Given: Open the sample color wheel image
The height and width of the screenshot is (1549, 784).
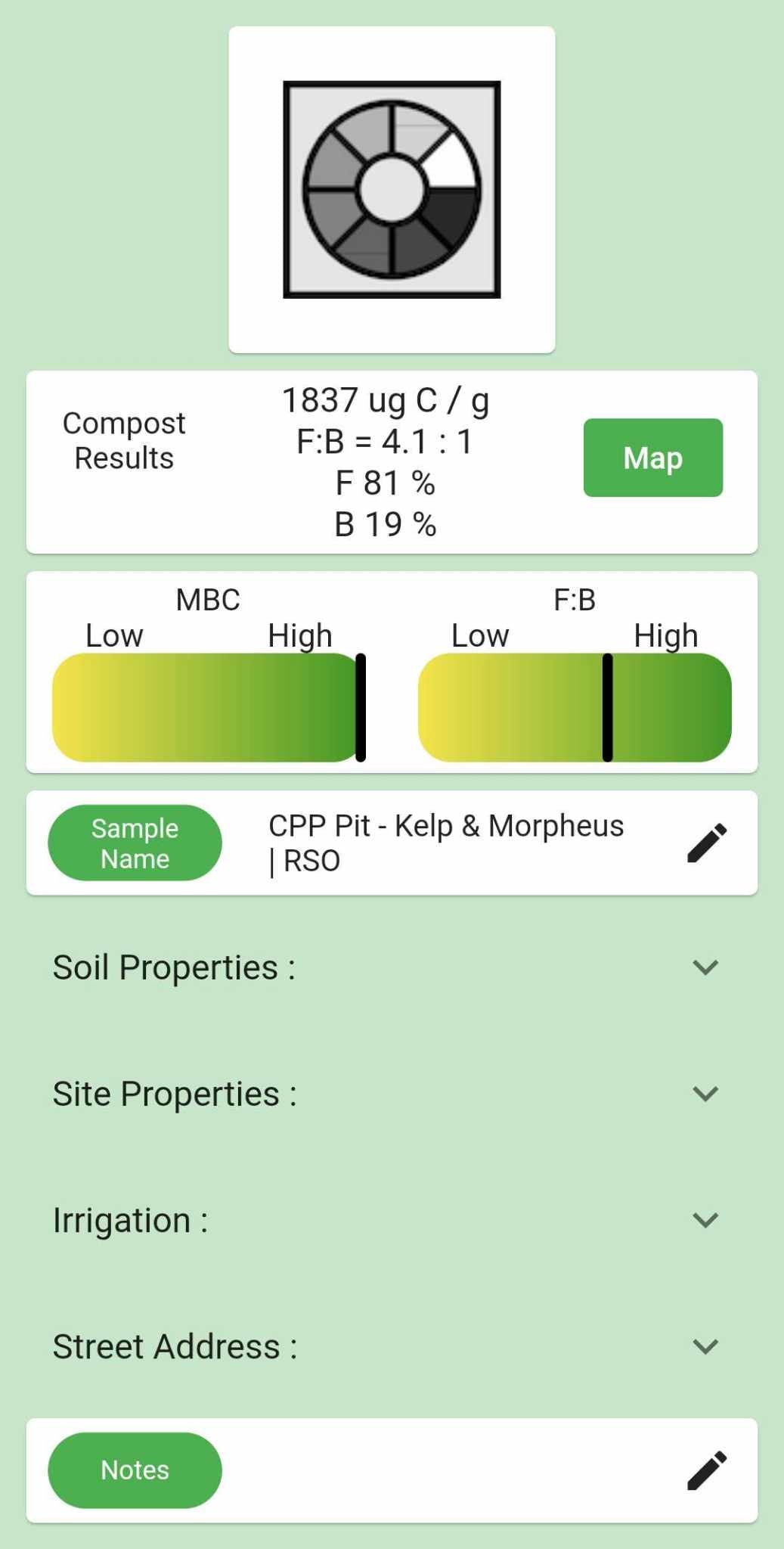Looking at the screenshot, I should click(392, 190).
